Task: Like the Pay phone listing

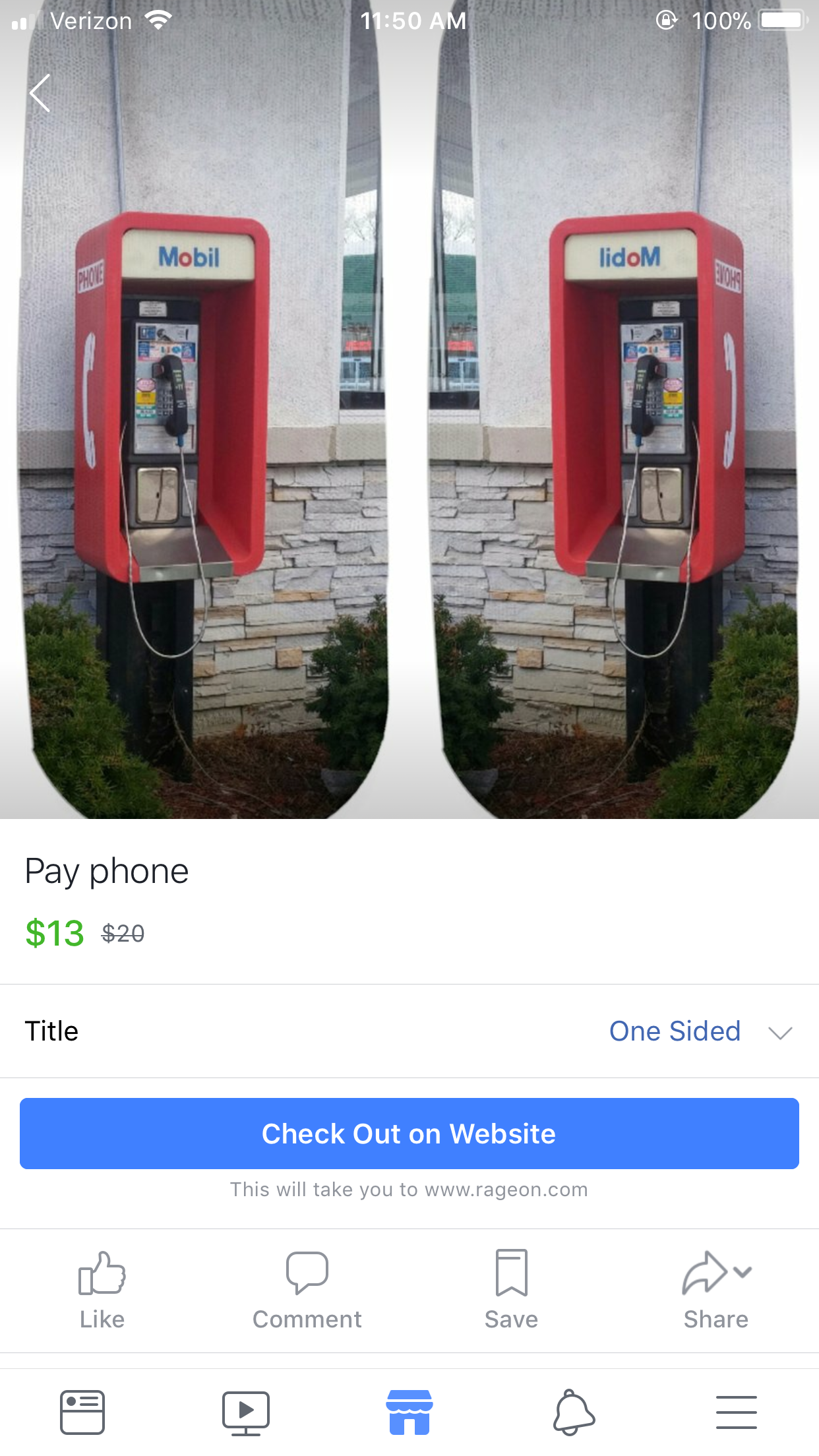Action: [102, 1290]
